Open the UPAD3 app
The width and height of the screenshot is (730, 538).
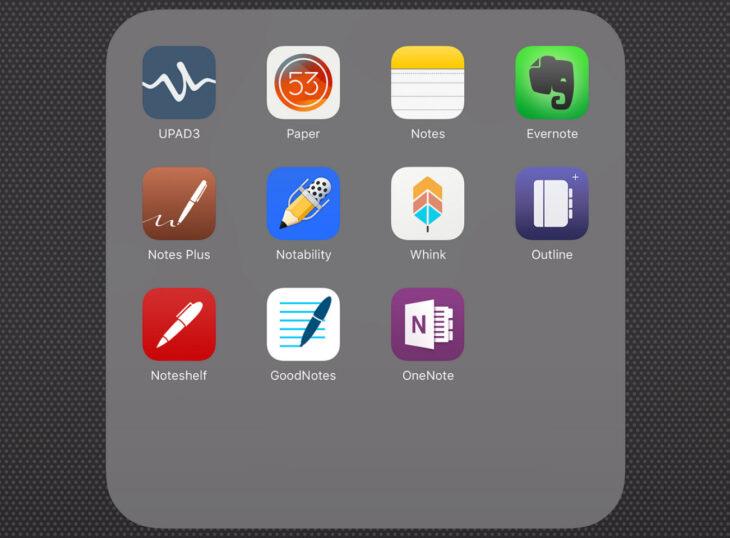click(x=179, y=83)
